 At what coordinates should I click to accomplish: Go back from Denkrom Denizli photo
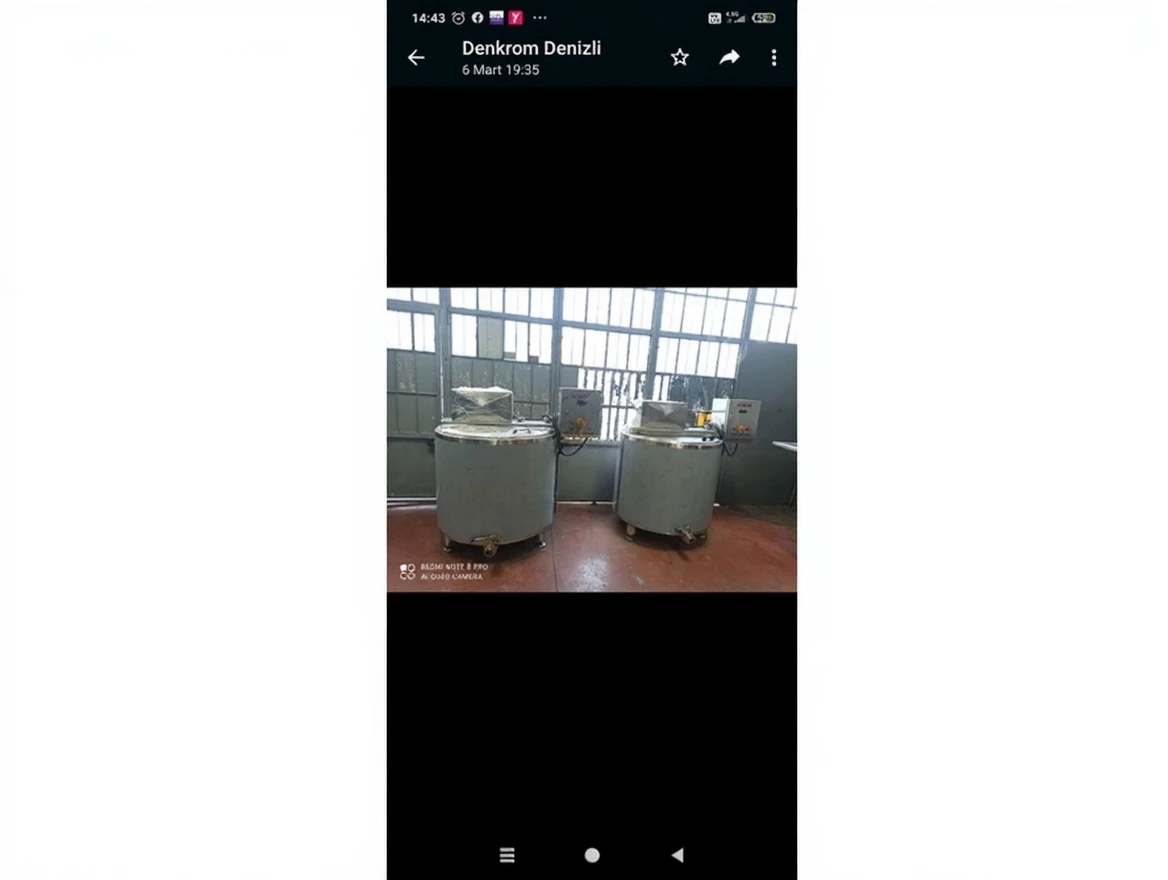pyautogui.click(x=416, y=58)
